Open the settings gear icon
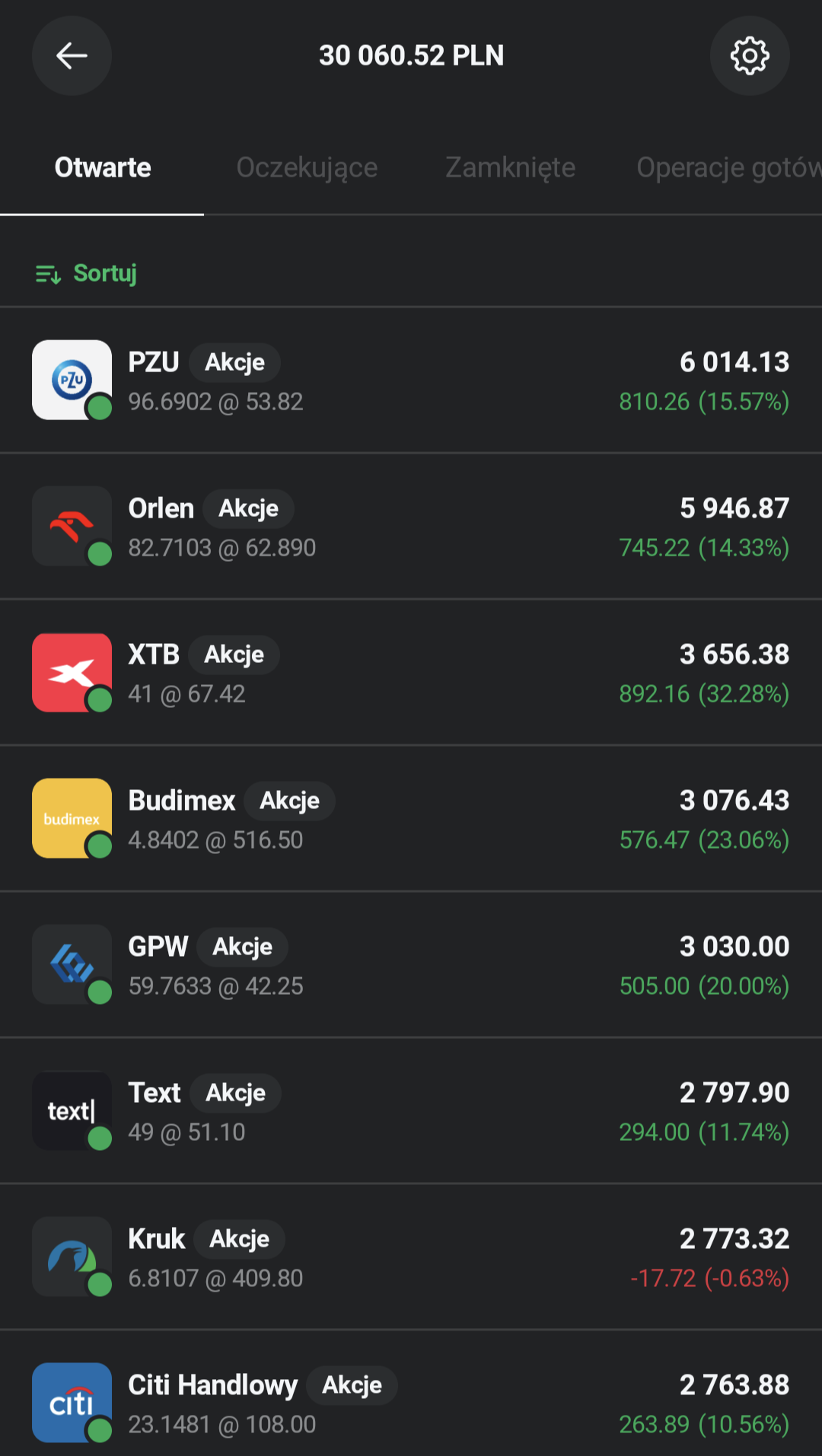 click(750, 56)
